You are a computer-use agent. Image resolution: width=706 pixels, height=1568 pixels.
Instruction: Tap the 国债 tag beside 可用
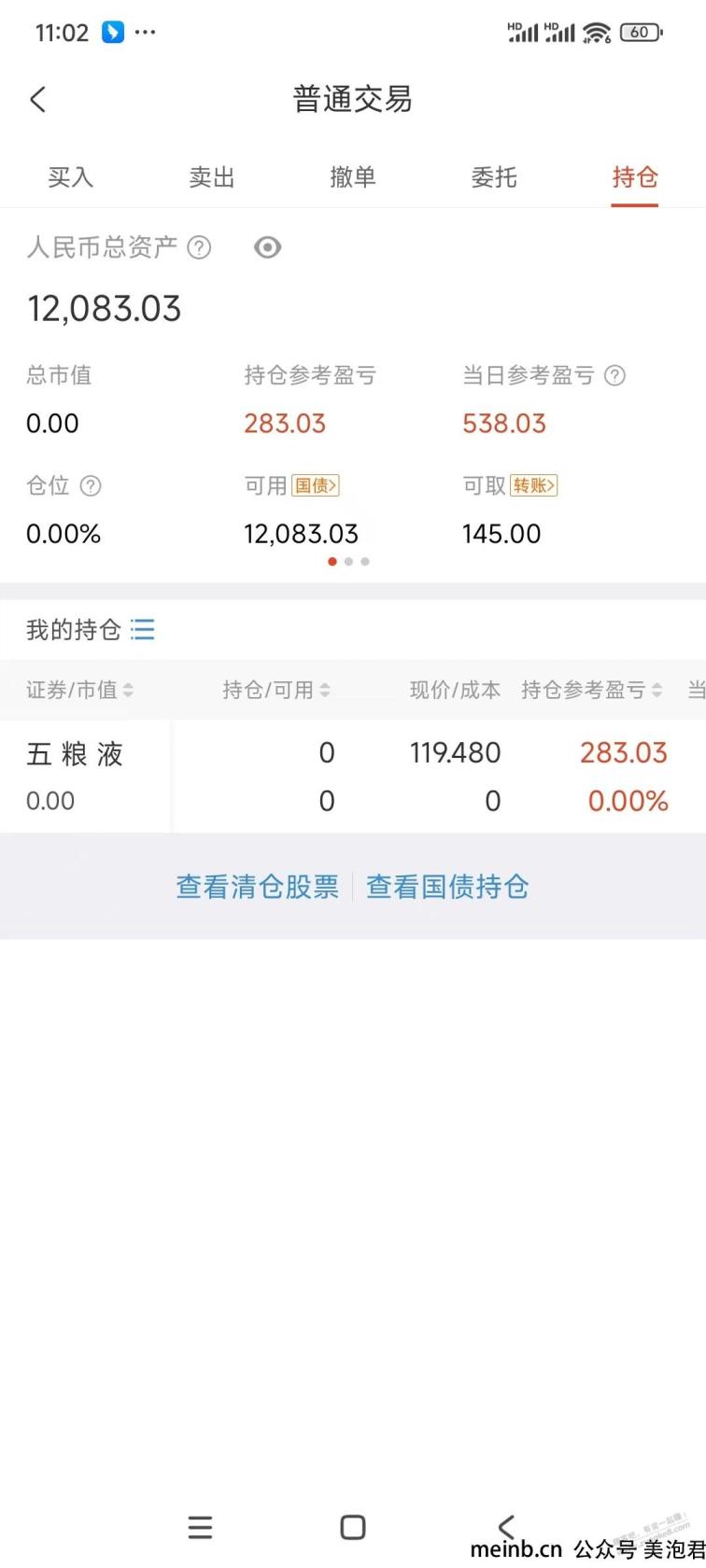point(316,485)
